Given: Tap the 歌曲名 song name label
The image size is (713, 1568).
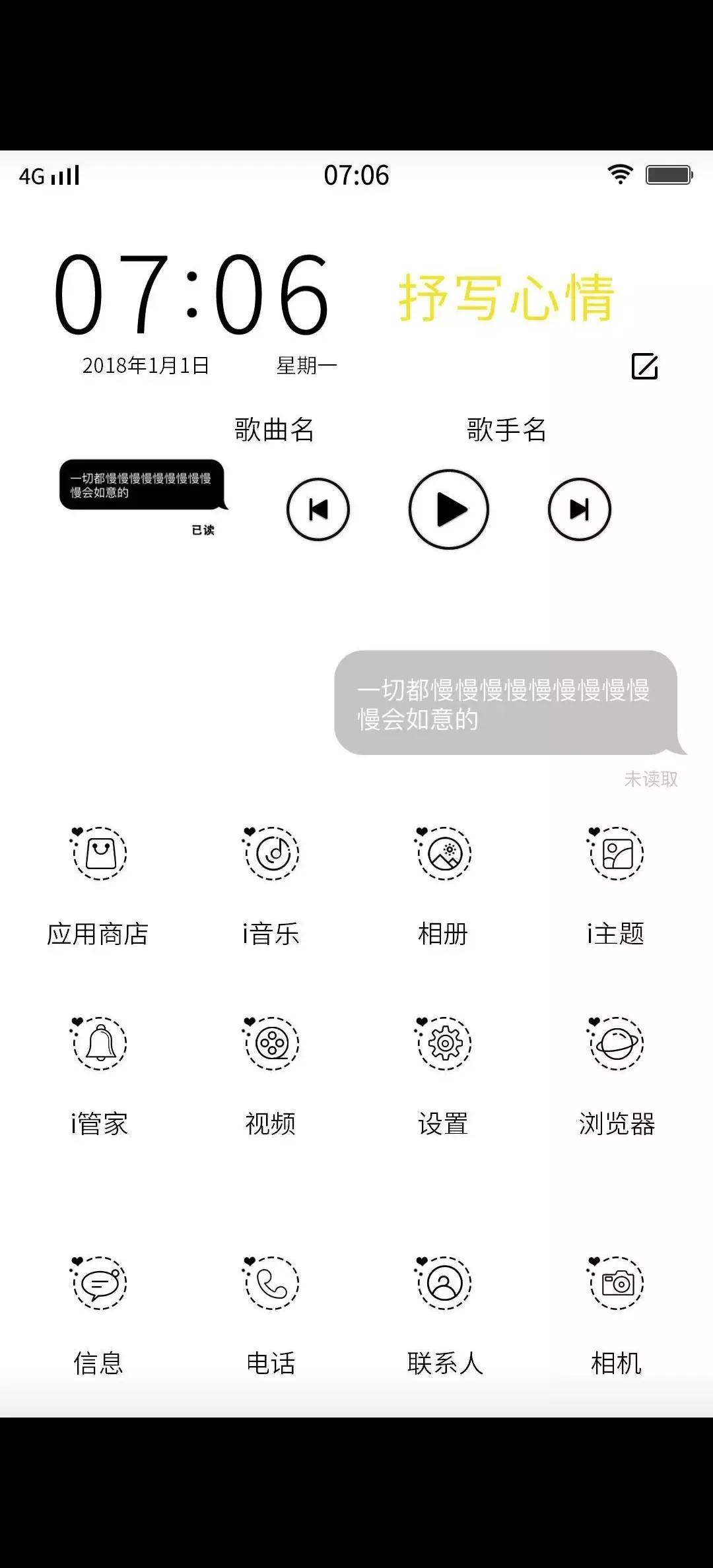Looking at the screenshot, I should tap(274, 430).
